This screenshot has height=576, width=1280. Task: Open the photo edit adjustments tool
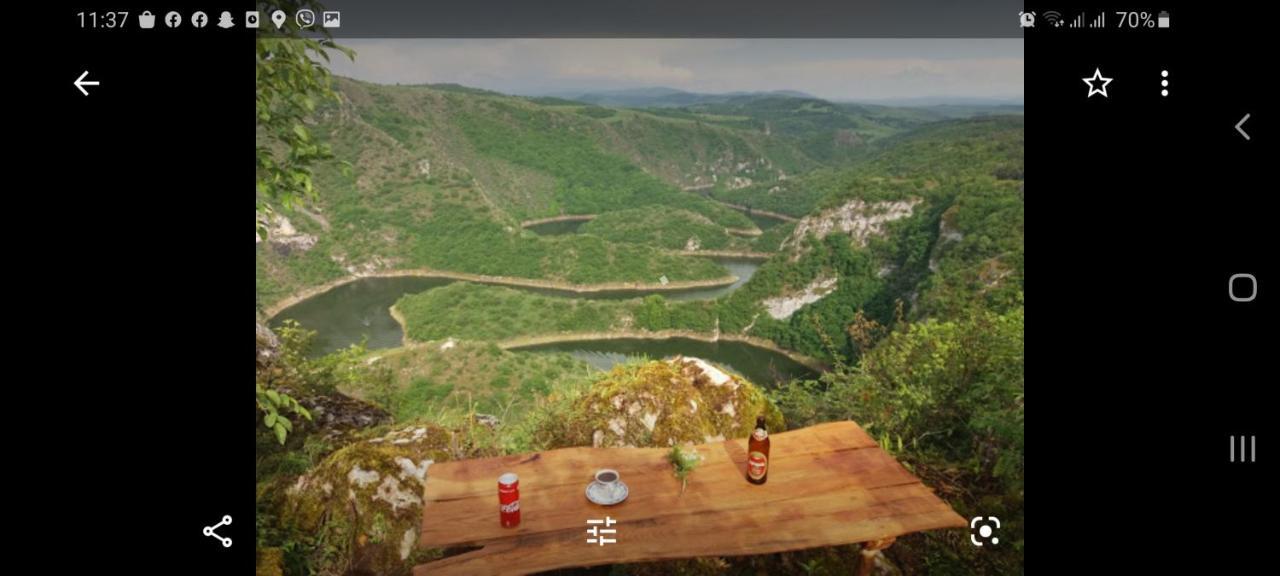(x=601, y=531)
